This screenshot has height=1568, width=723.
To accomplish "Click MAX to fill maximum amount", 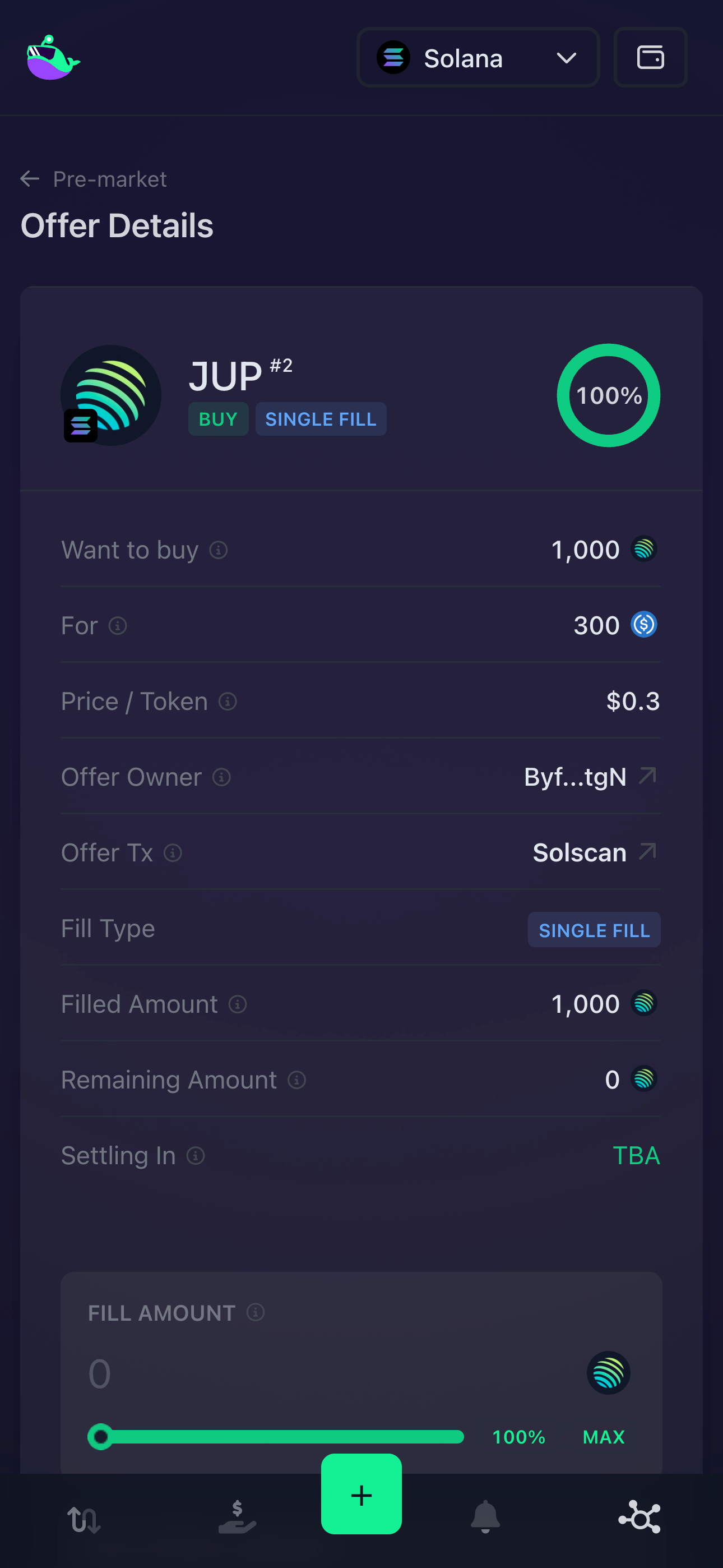I will (x=603, y=1437).
